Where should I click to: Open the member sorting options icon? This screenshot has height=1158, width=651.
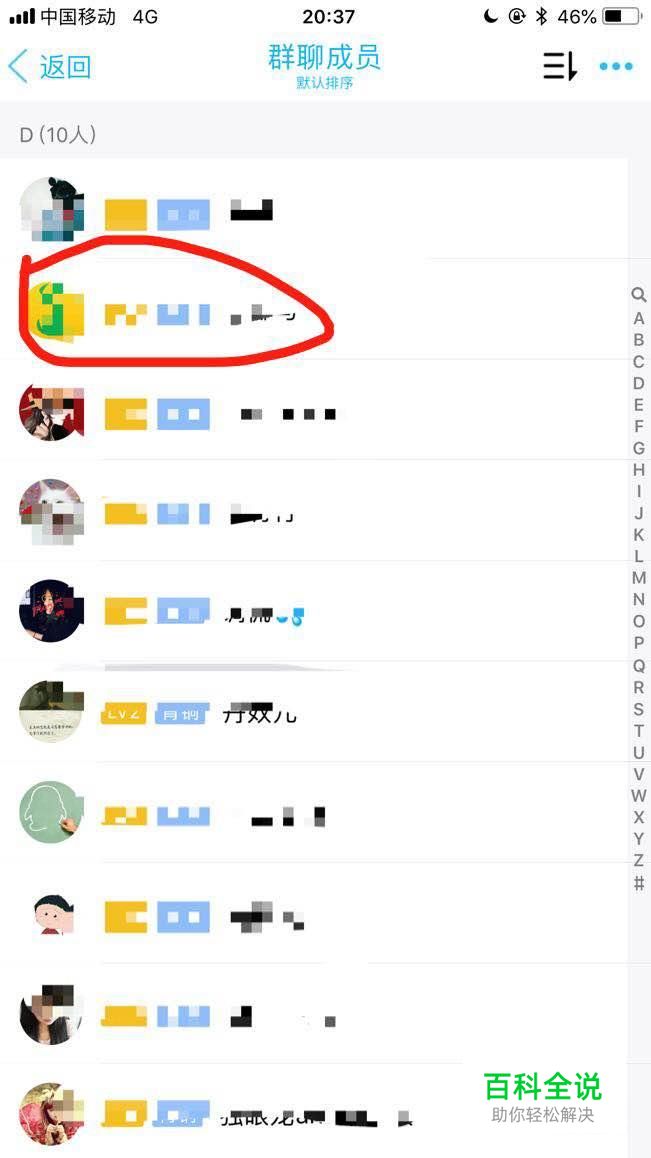pos(559,67)
